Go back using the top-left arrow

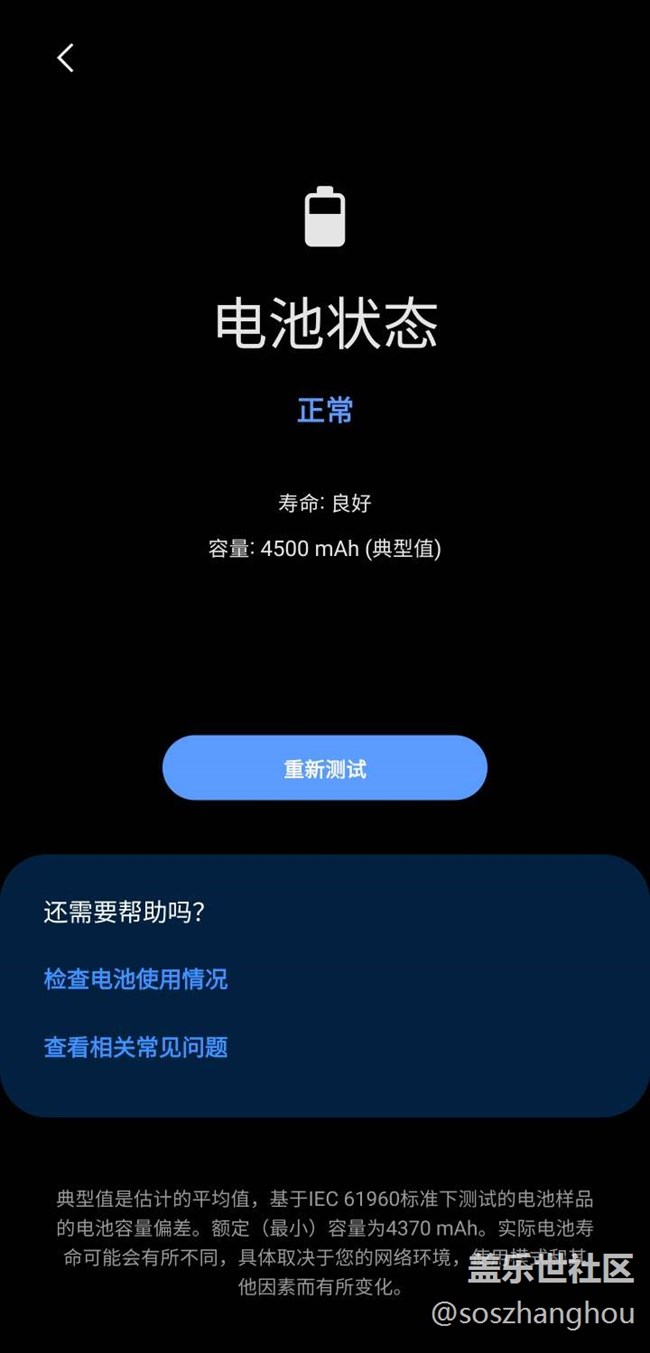(x=65, y=58)
